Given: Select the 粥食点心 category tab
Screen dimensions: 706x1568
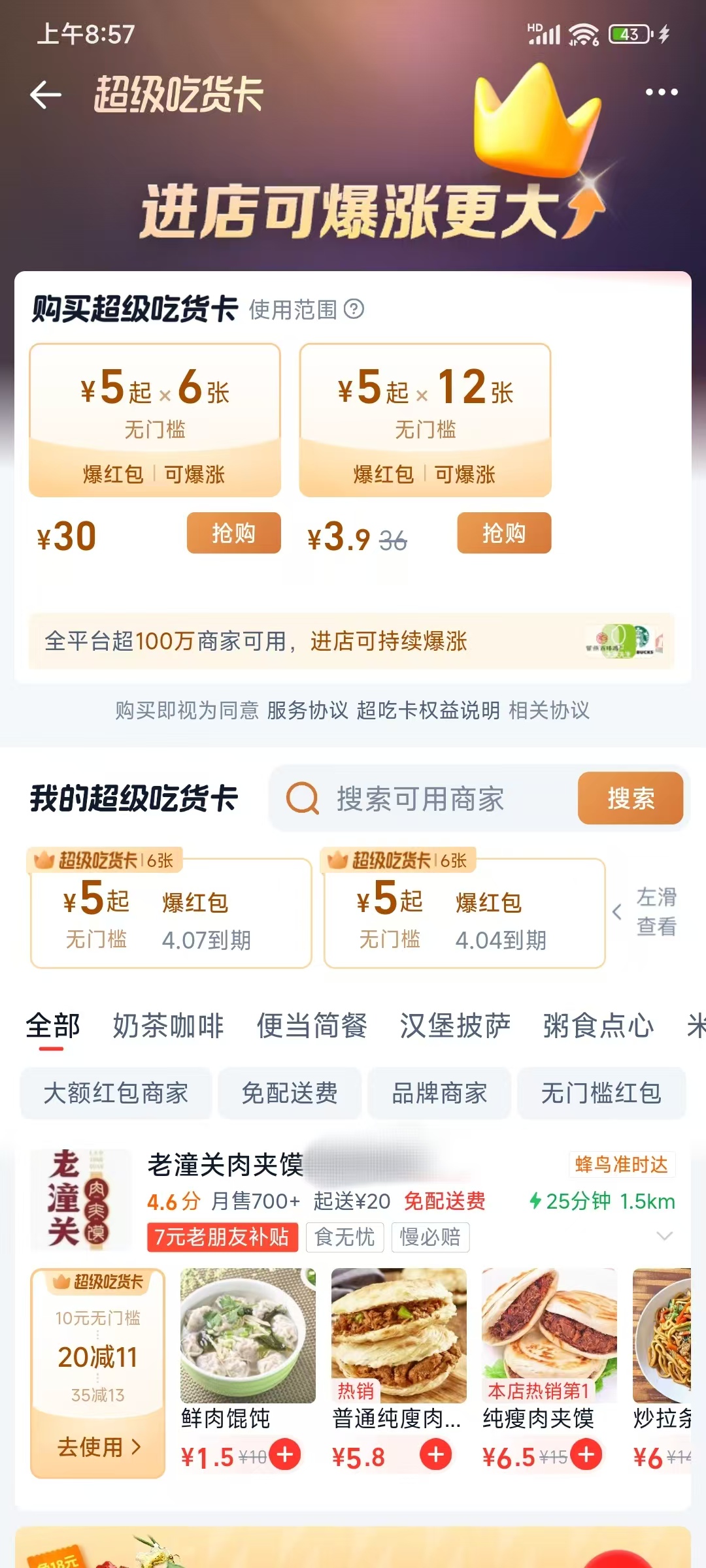Looking at the screenshot, I should [x=598, y=1026].
